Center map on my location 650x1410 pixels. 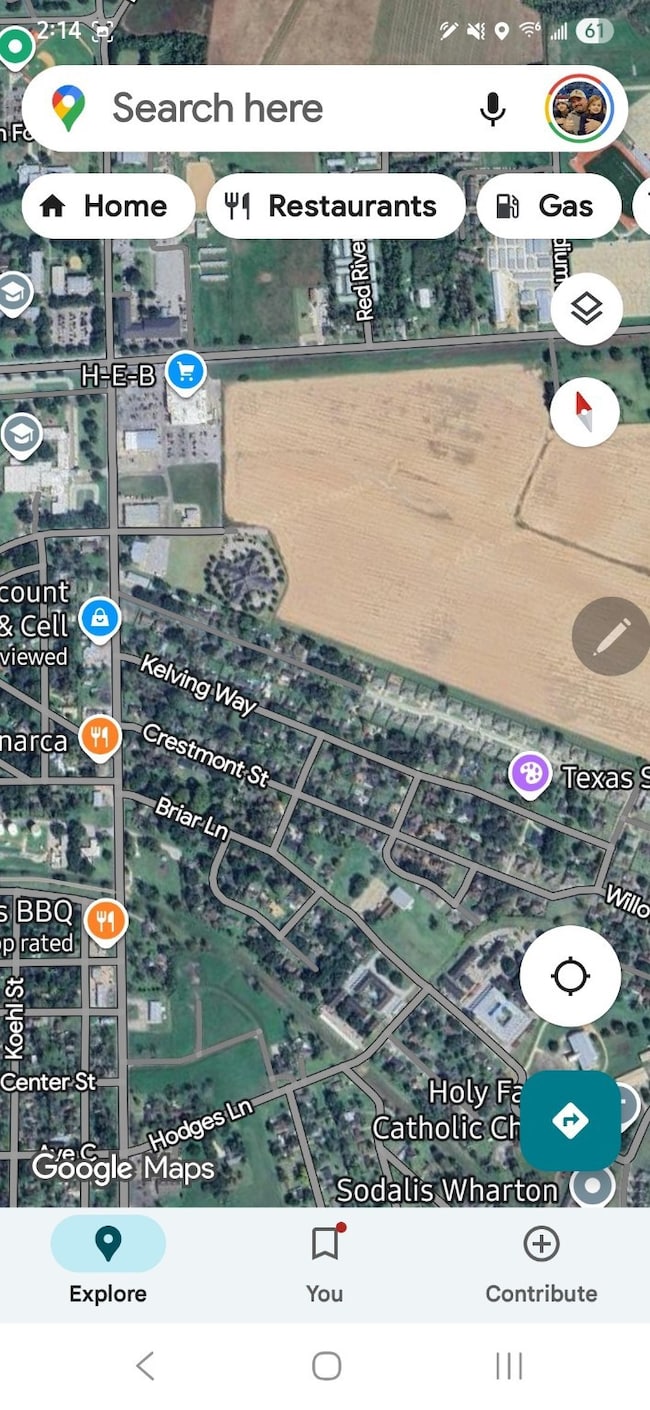(x=570, y=975)
